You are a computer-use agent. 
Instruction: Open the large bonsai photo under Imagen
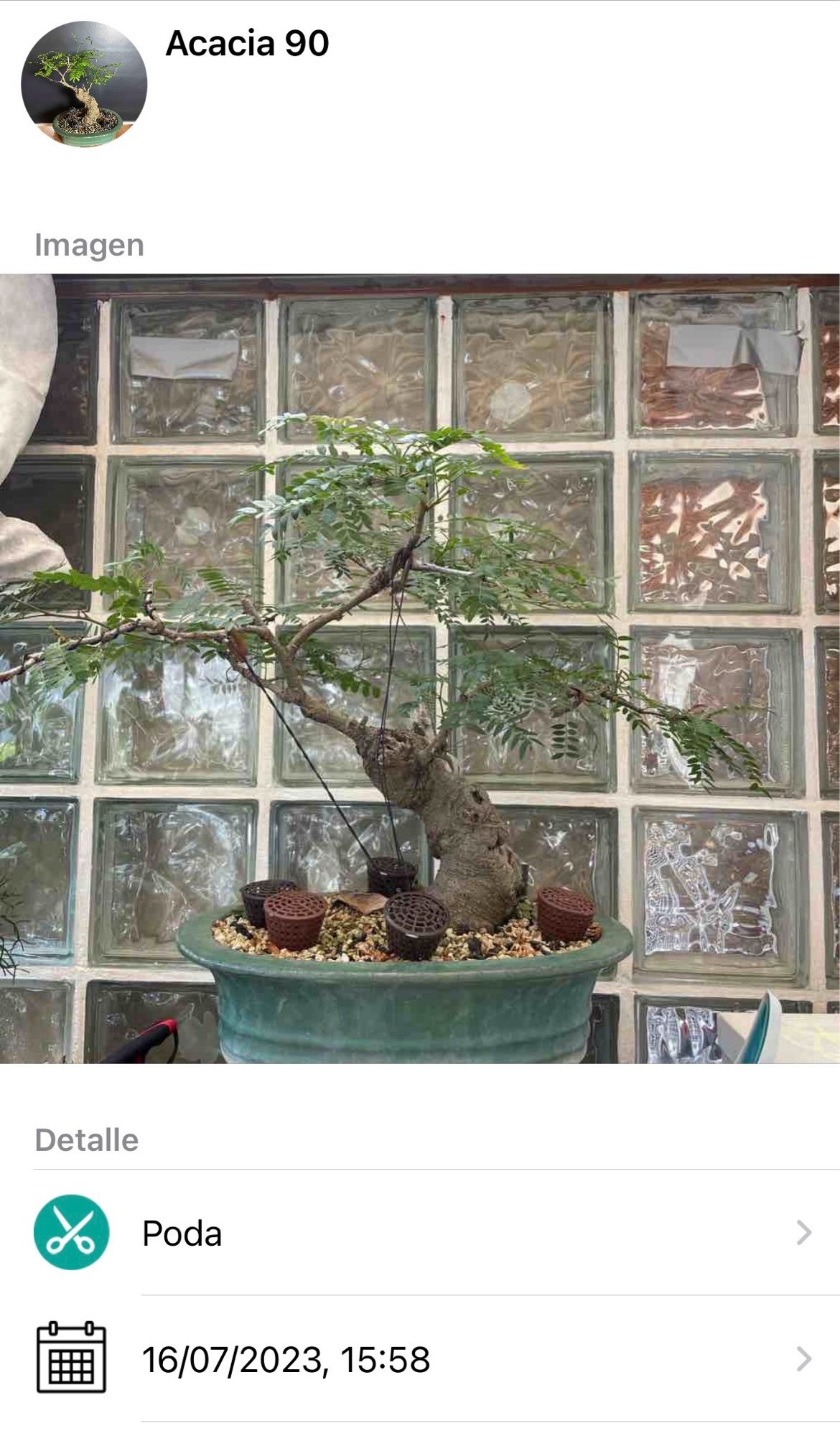pos(420,668)
